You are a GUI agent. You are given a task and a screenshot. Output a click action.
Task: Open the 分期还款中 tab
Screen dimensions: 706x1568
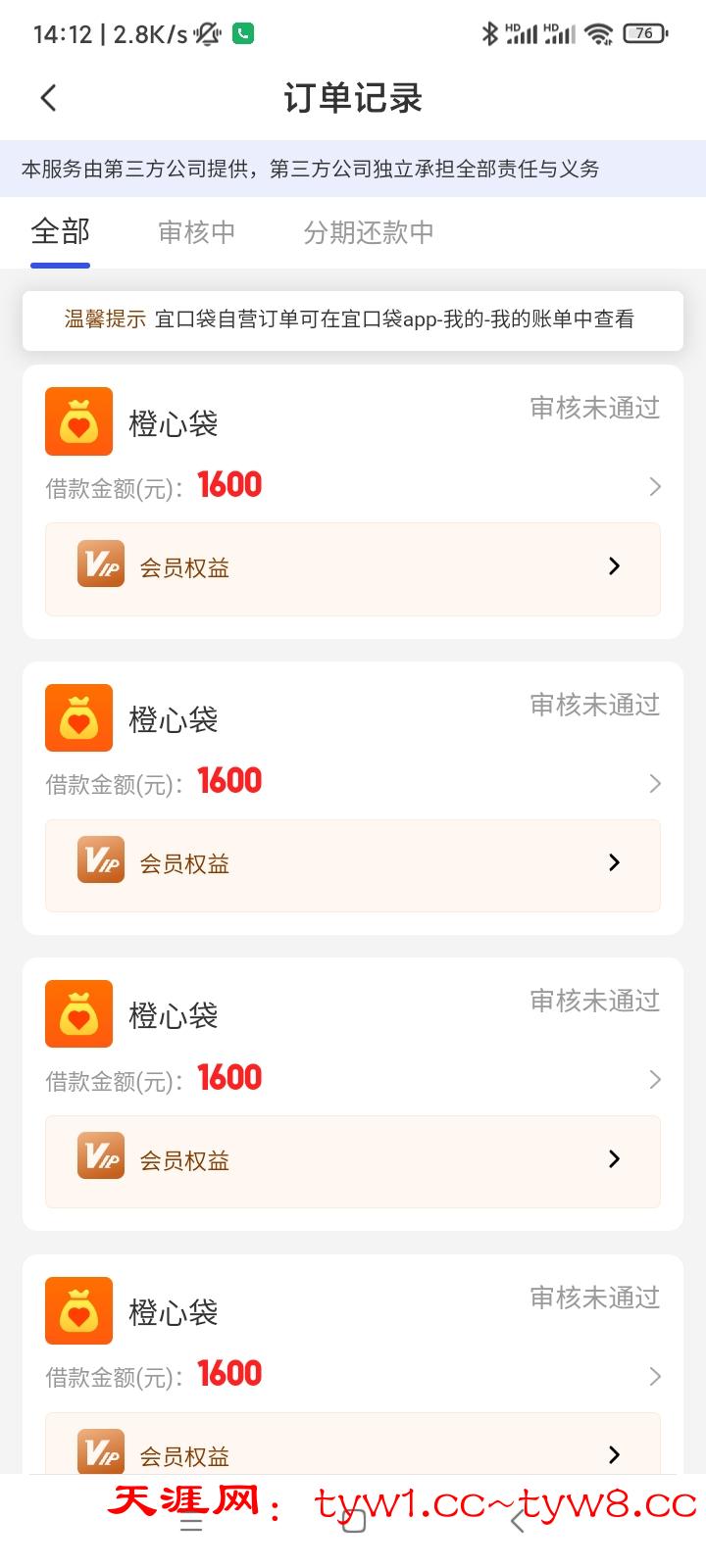click(368, 232)
